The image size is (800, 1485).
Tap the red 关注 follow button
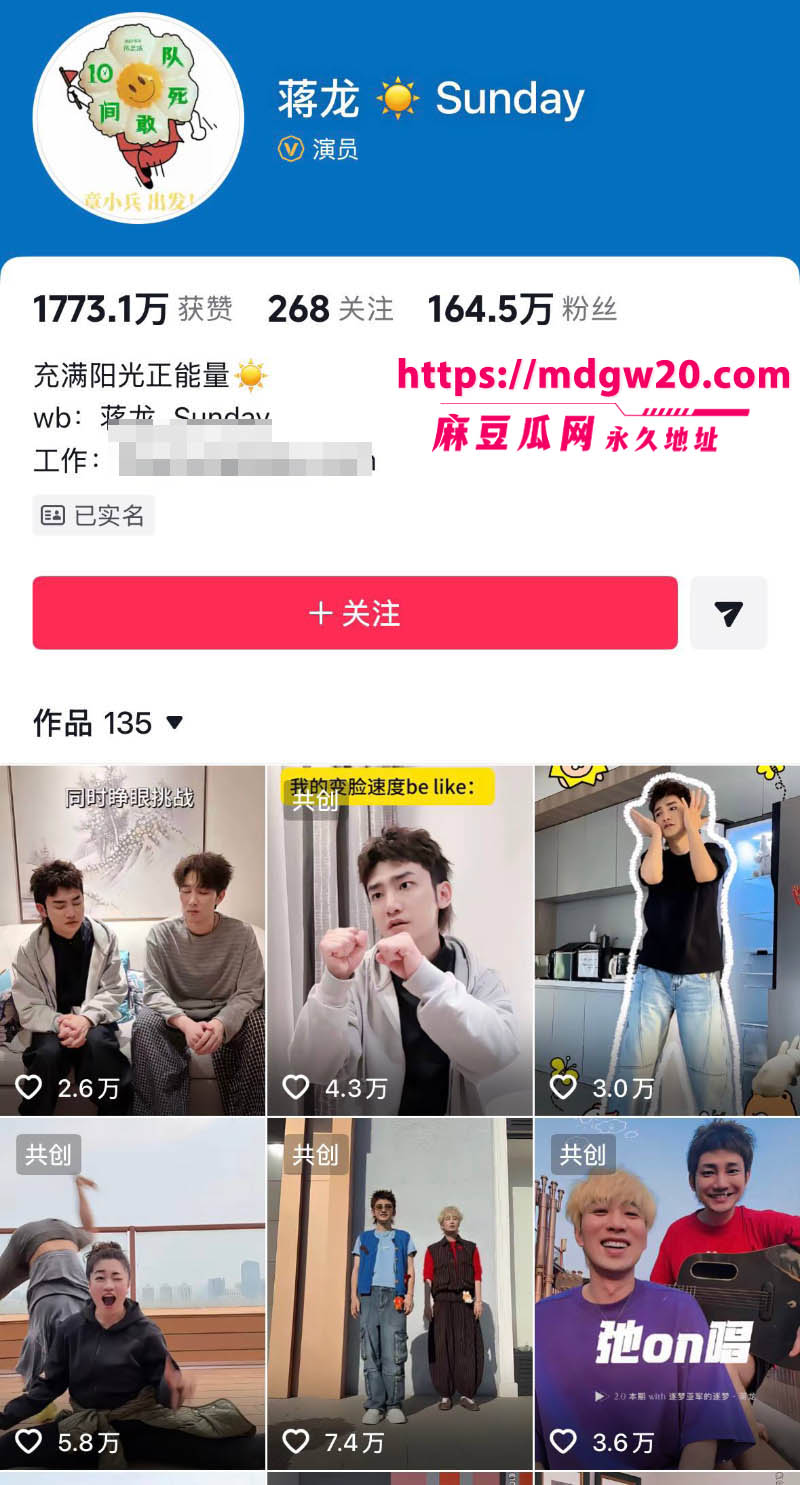pos(355,613)
